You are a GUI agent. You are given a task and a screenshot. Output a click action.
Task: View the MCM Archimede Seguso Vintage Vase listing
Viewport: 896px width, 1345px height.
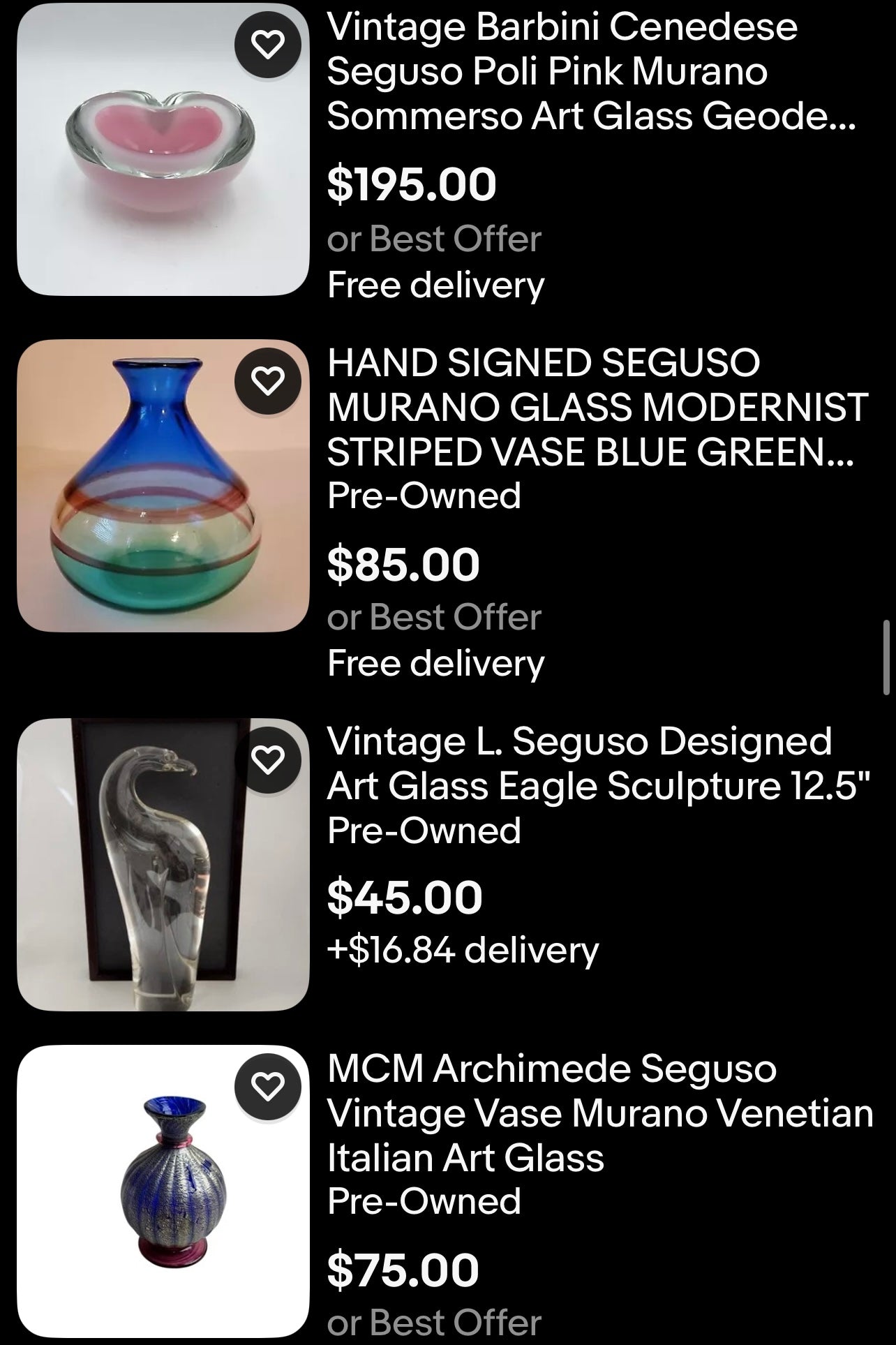click(600, 1113)
